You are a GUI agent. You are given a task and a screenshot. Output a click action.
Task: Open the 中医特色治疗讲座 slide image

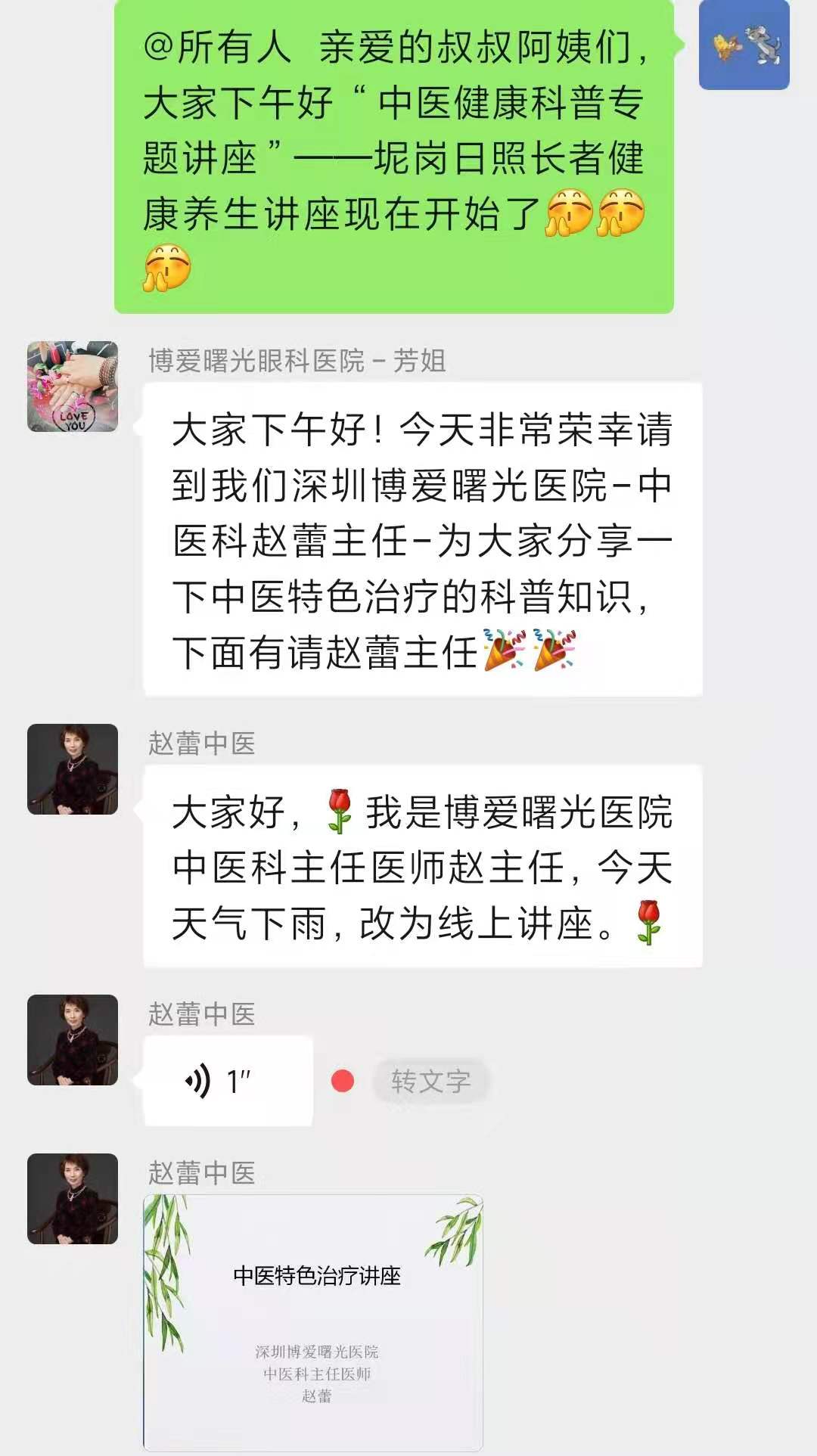point(313,1322)
